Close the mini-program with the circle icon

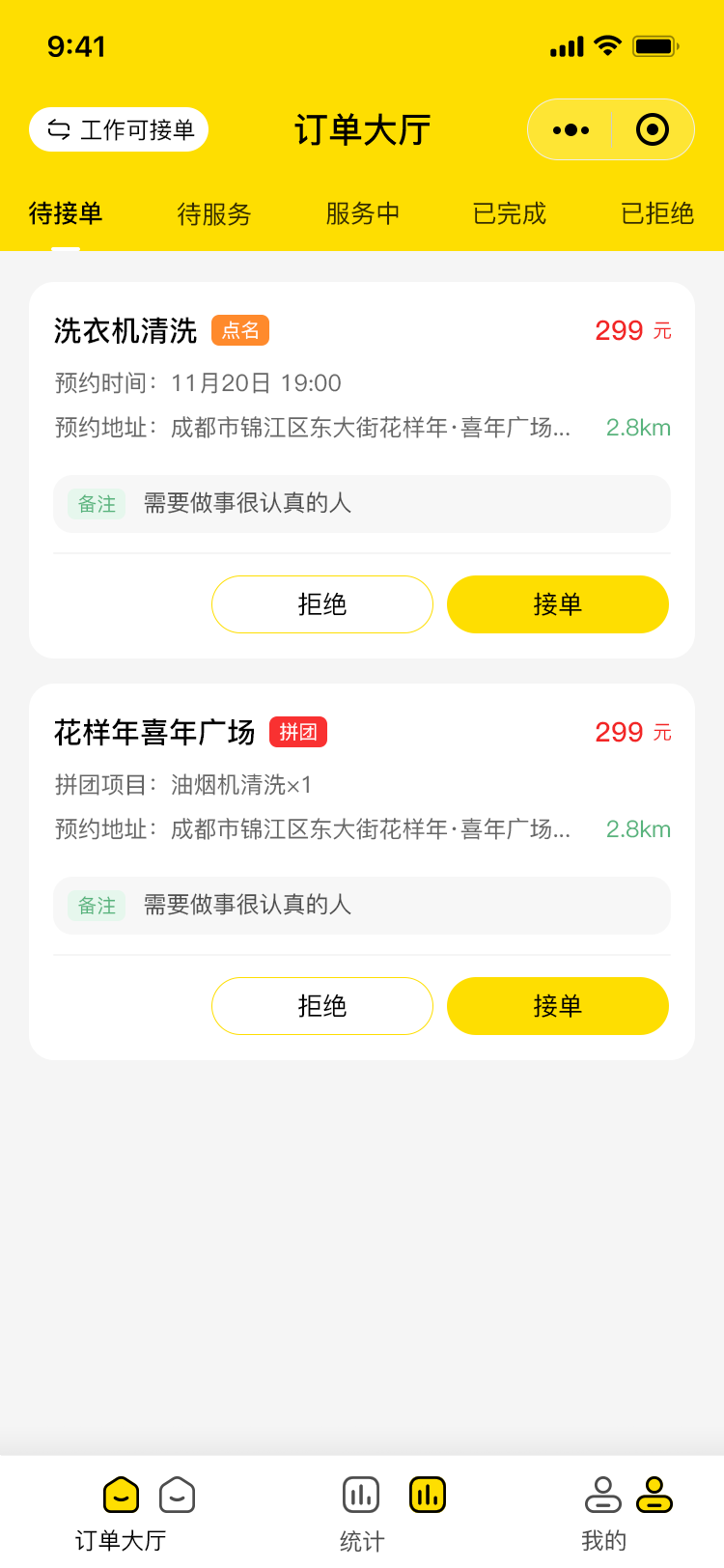click(x=653, y=129)
